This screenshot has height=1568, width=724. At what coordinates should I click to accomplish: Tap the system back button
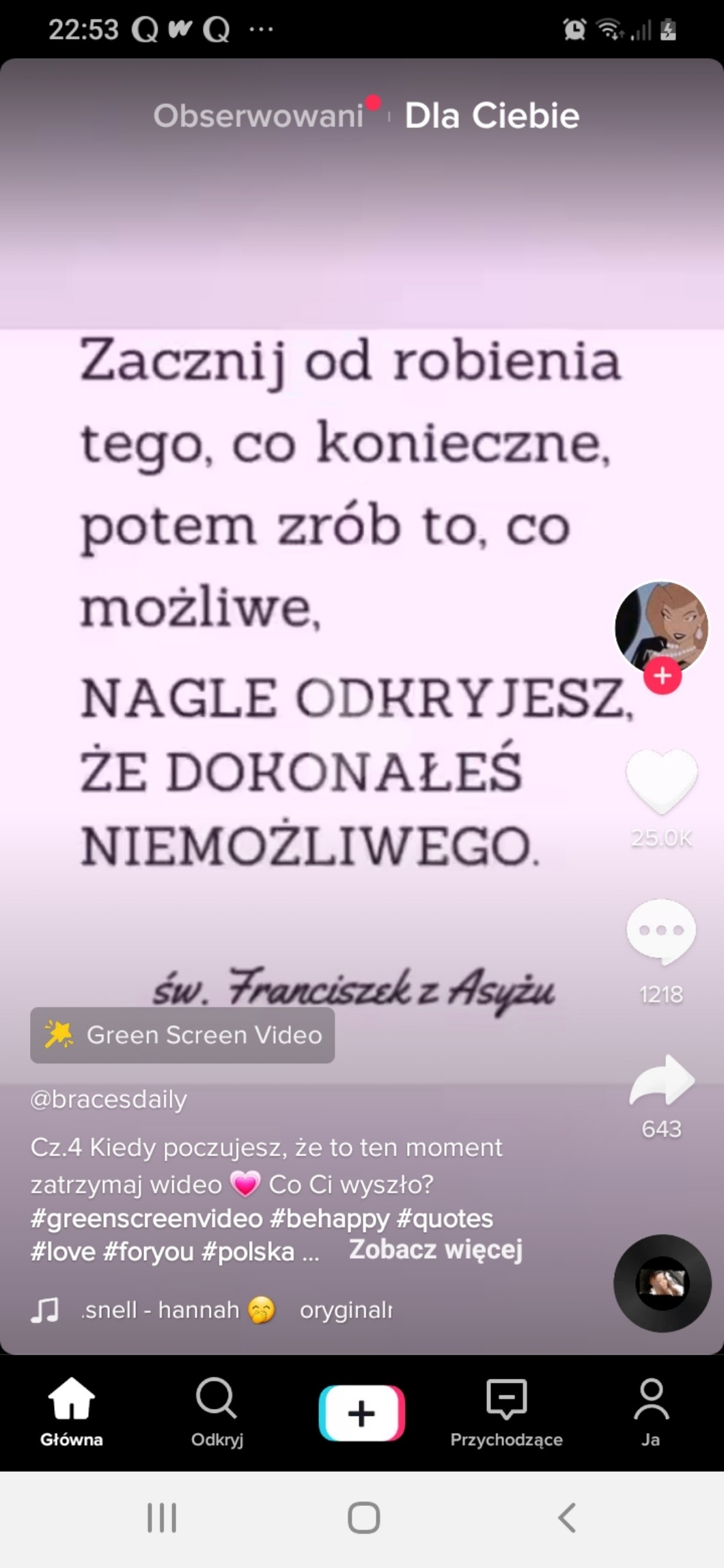pyautogui.click(x=566, y=1517)
